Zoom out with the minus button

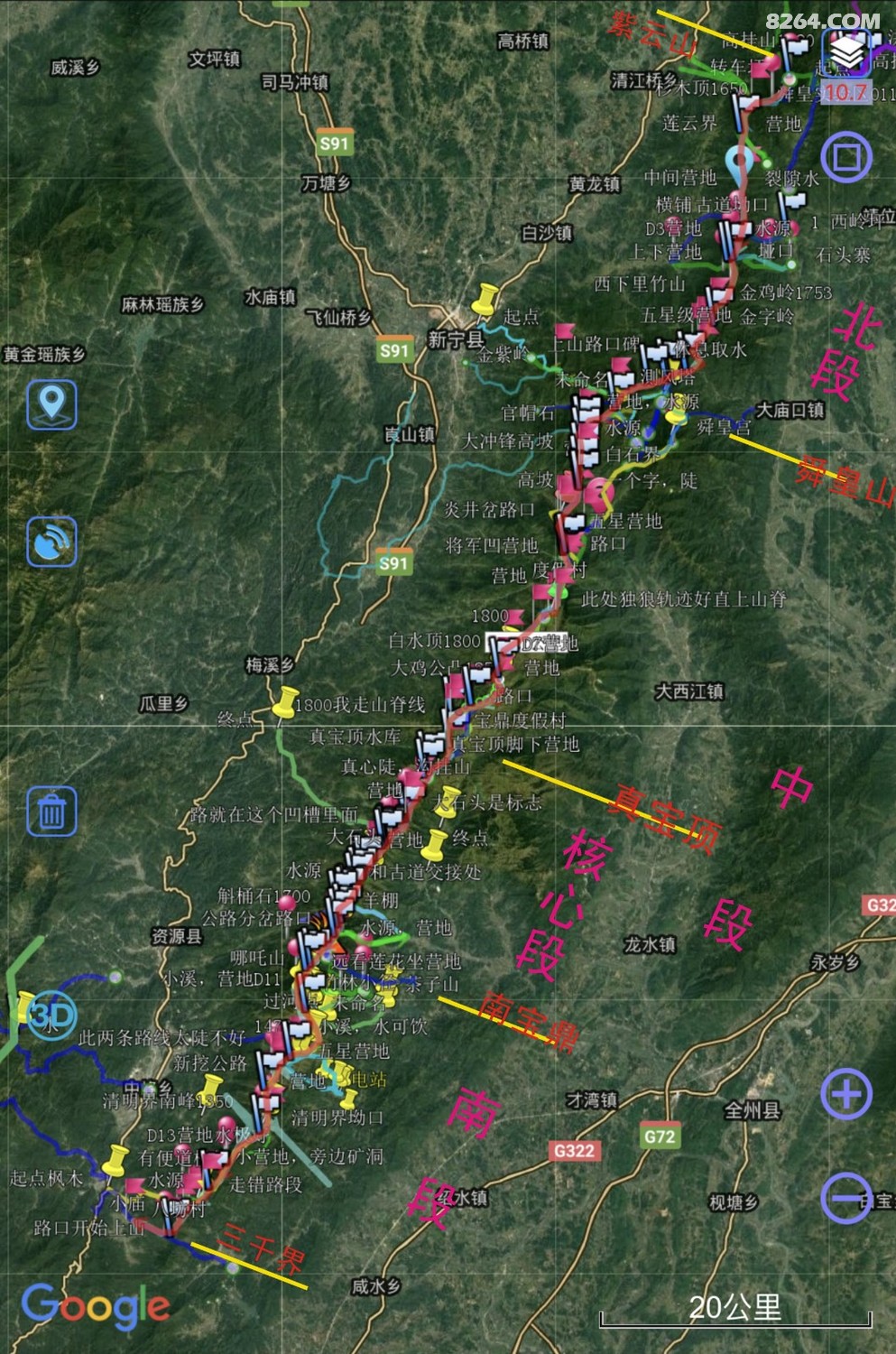845,1198
